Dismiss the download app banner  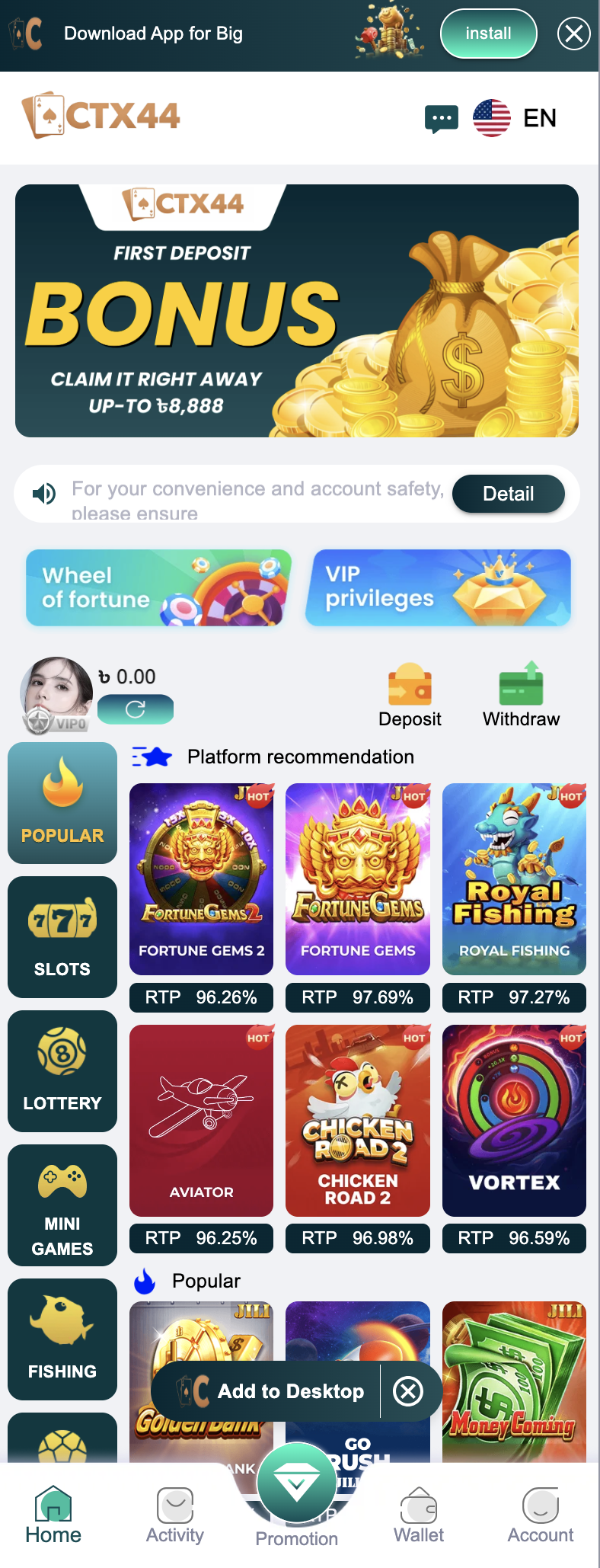coord(573,34)
